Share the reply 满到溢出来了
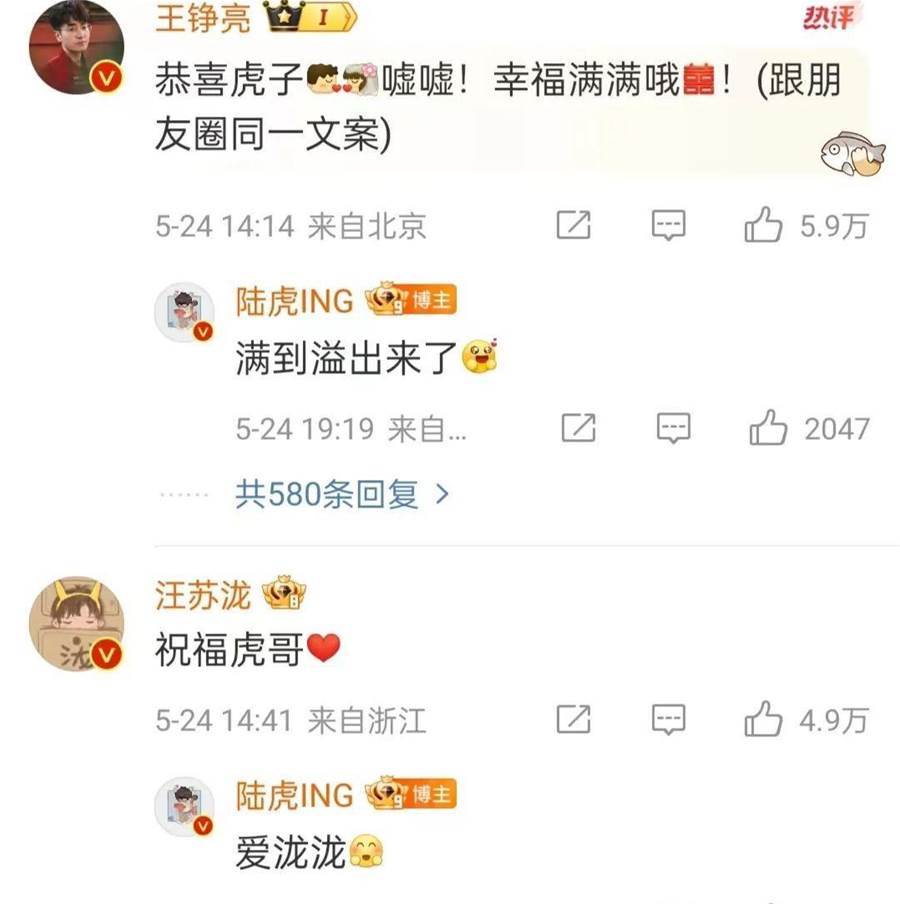The width and height of the screenshot is (900, 904). (578, 429)
